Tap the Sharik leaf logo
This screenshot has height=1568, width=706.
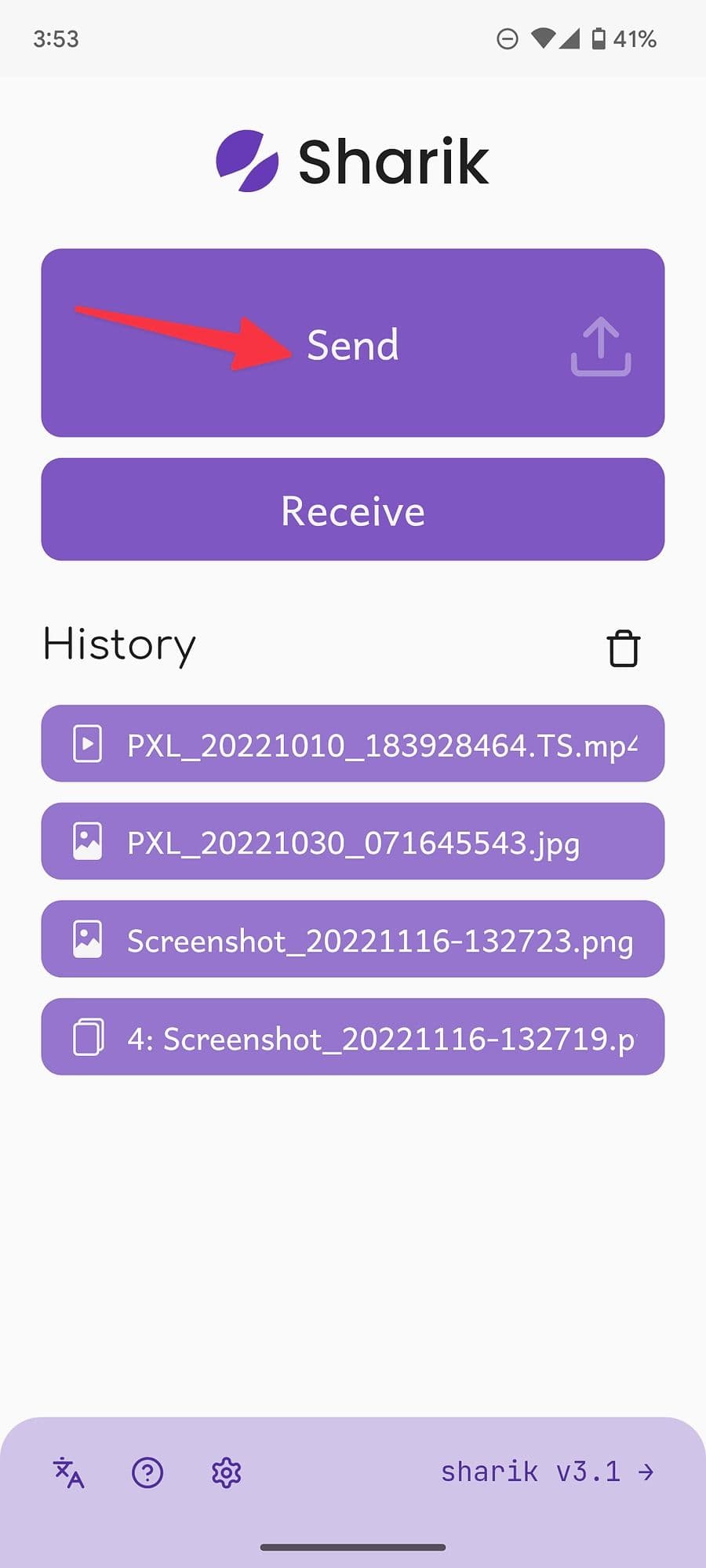pos(247,159)
